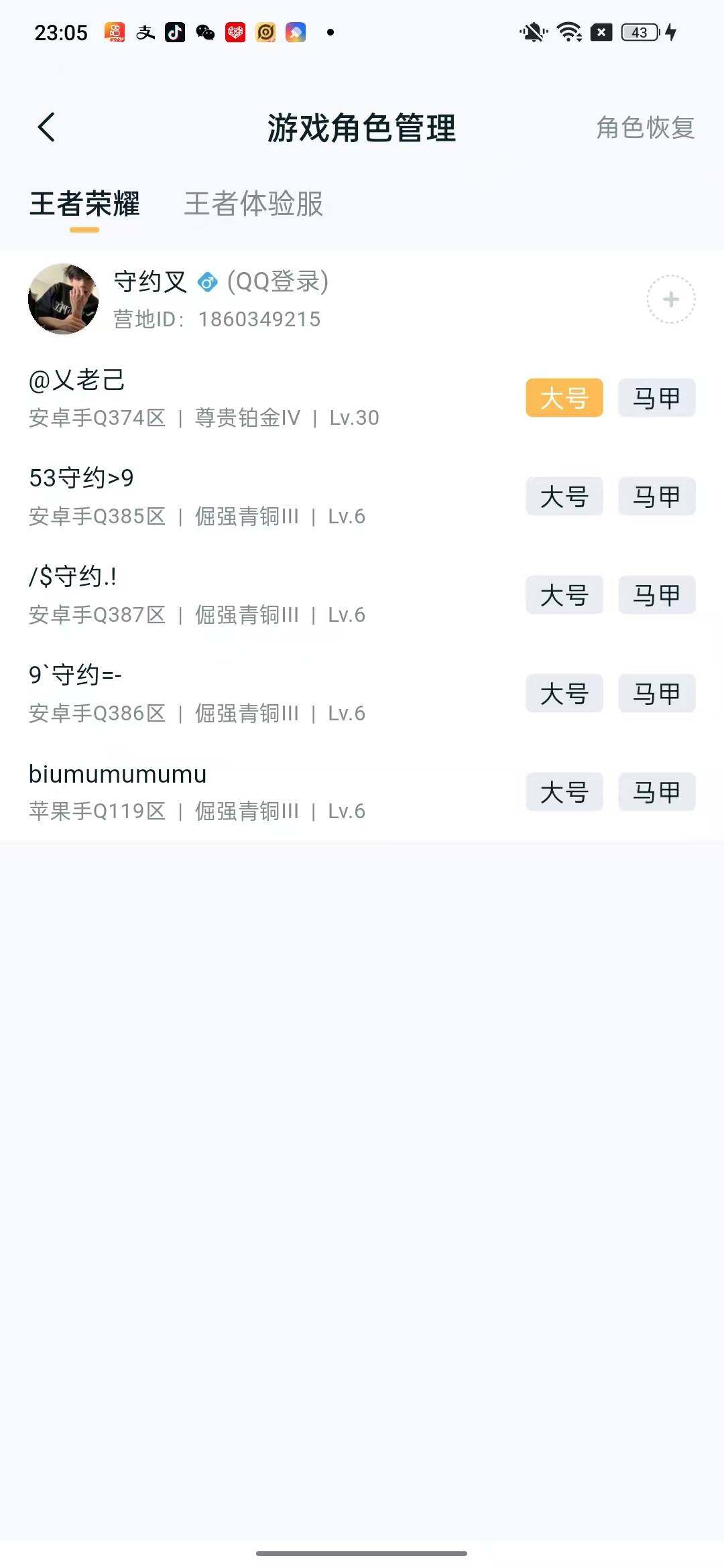Tap the battery level showing 43
This screenshot has width=724, height=1568.
(x=640, y=32)
